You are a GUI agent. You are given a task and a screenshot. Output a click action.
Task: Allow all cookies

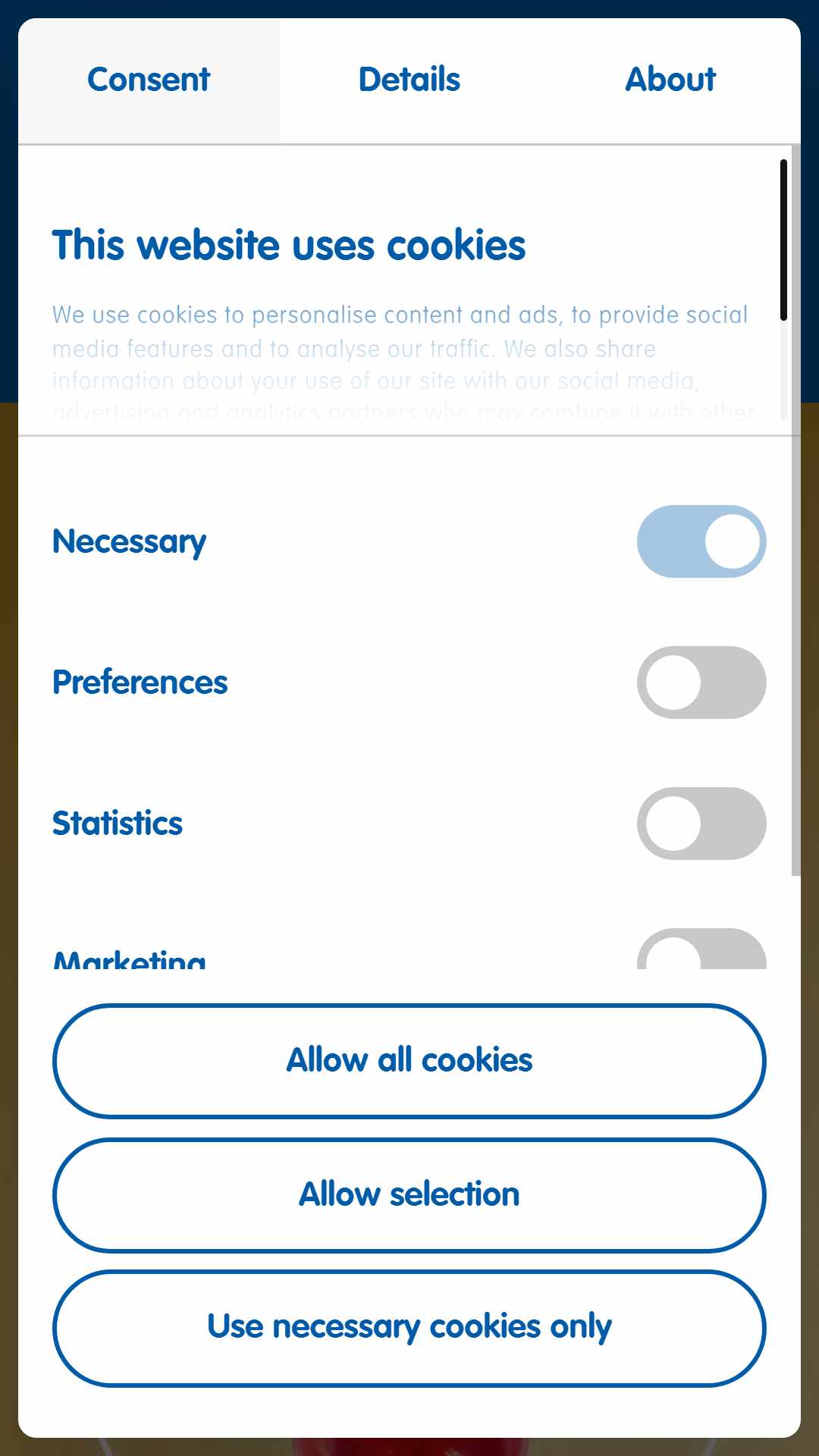(409, 1061)
